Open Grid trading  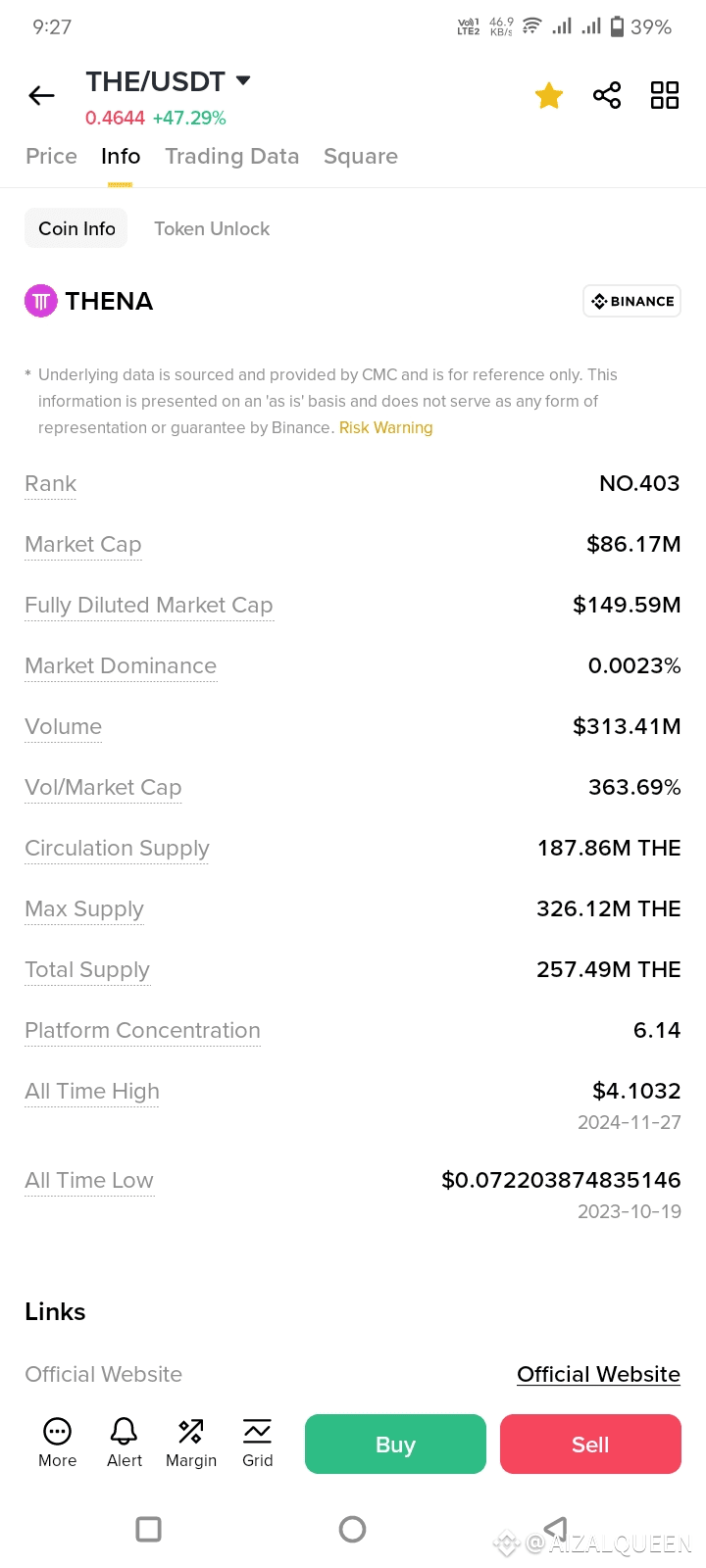click(x=258, y=1444)
